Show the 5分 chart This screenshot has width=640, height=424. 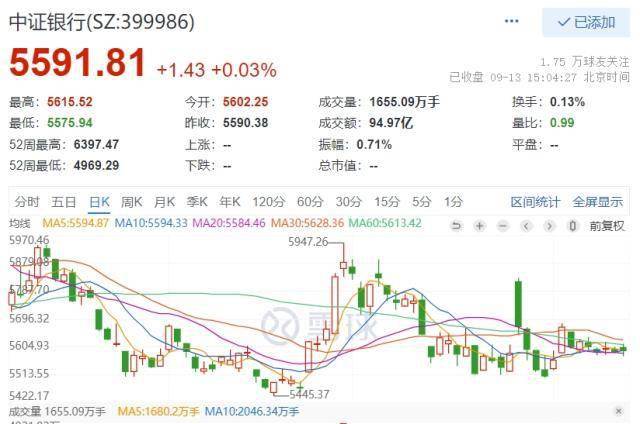point(422,201)
